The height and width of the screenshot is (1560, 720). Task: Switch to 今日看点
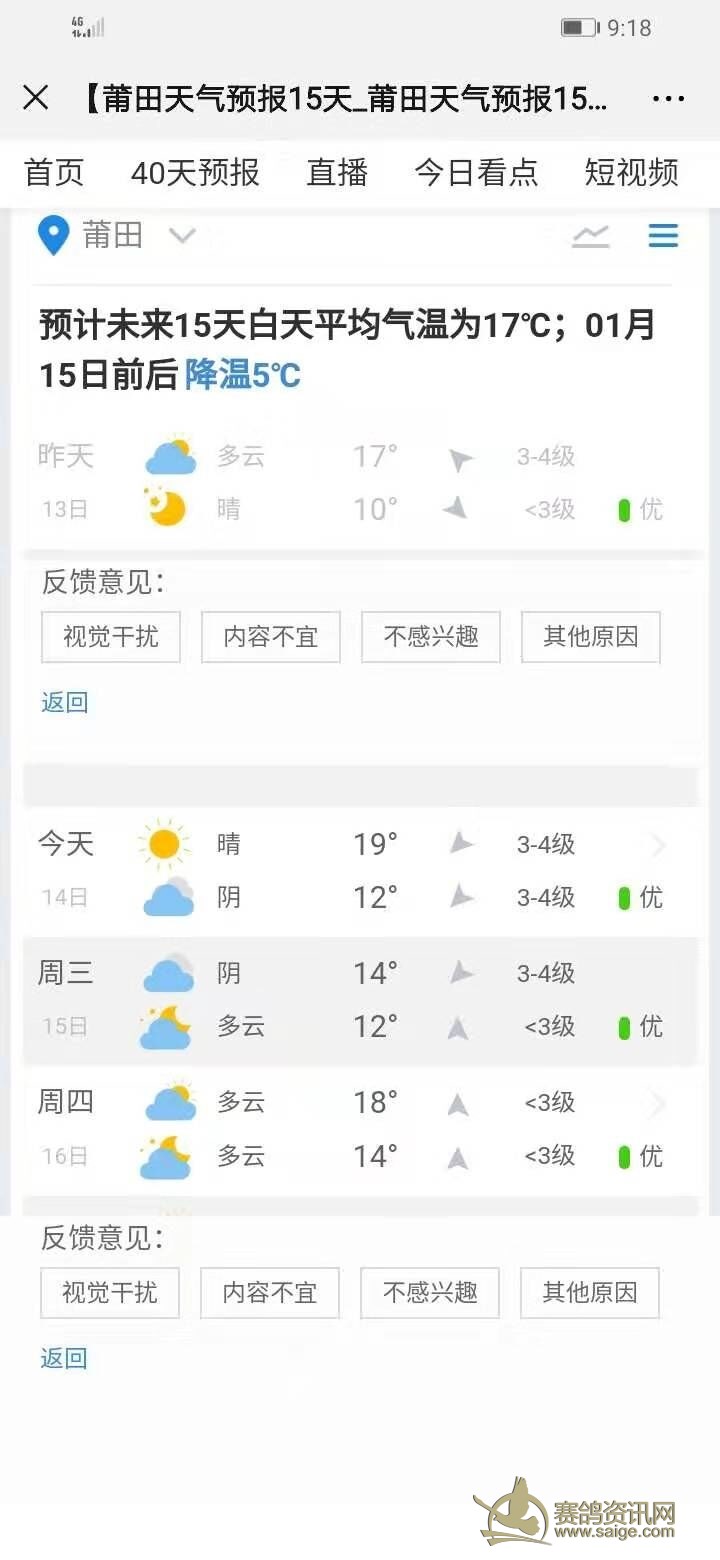coord(476,173)
